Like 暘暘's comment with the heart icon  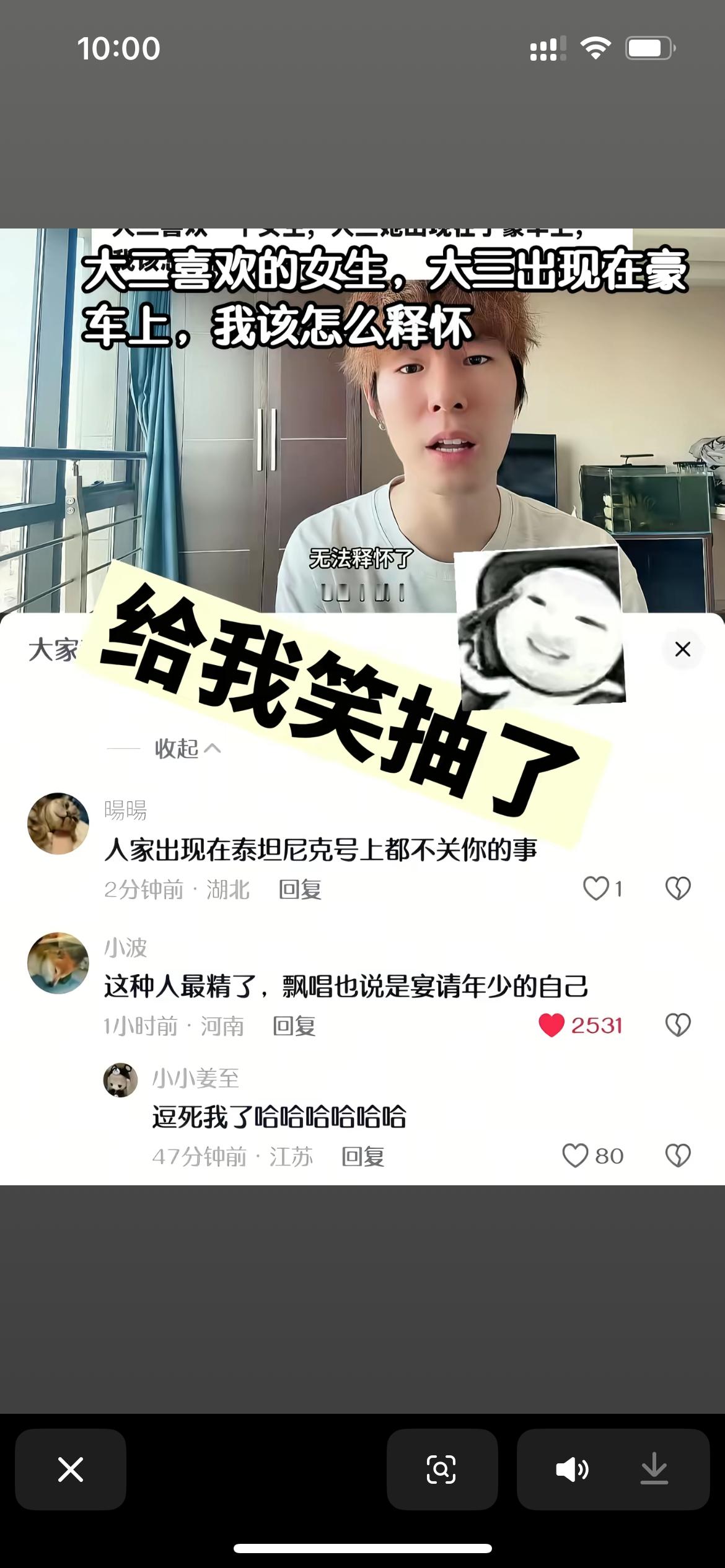(x=595, y=888)
